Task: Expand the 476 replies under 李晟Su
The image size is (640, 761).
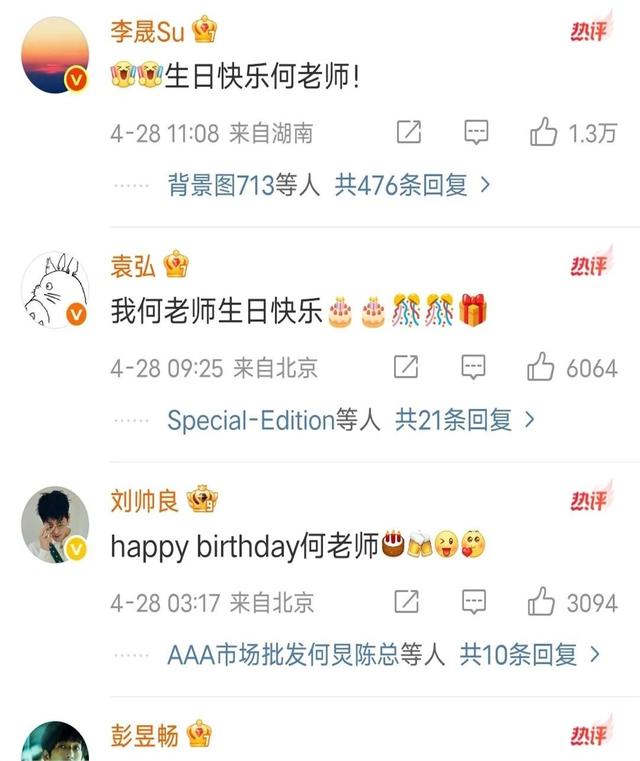Action: click(412, 185)
